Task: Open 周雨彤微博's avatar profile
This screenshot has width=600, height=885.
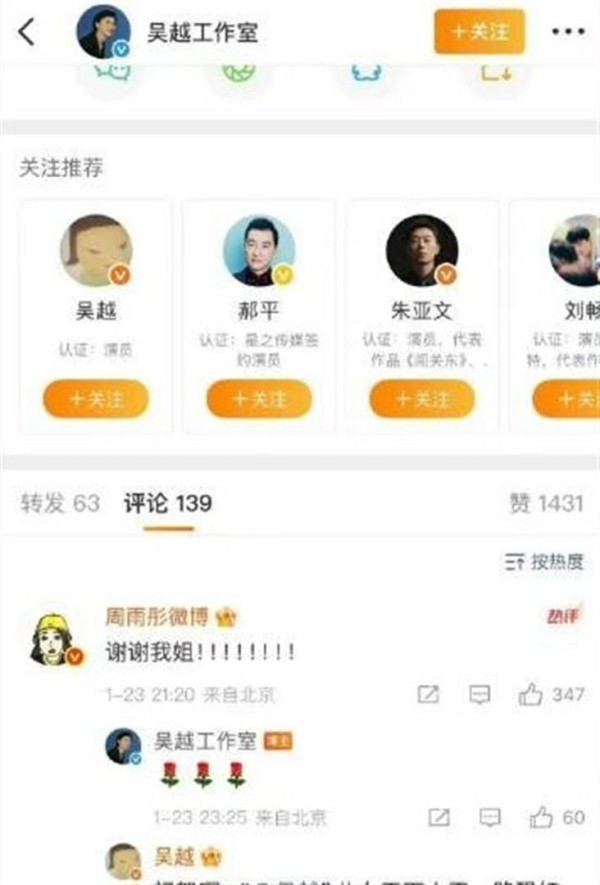Action: [x=59, y=640]
